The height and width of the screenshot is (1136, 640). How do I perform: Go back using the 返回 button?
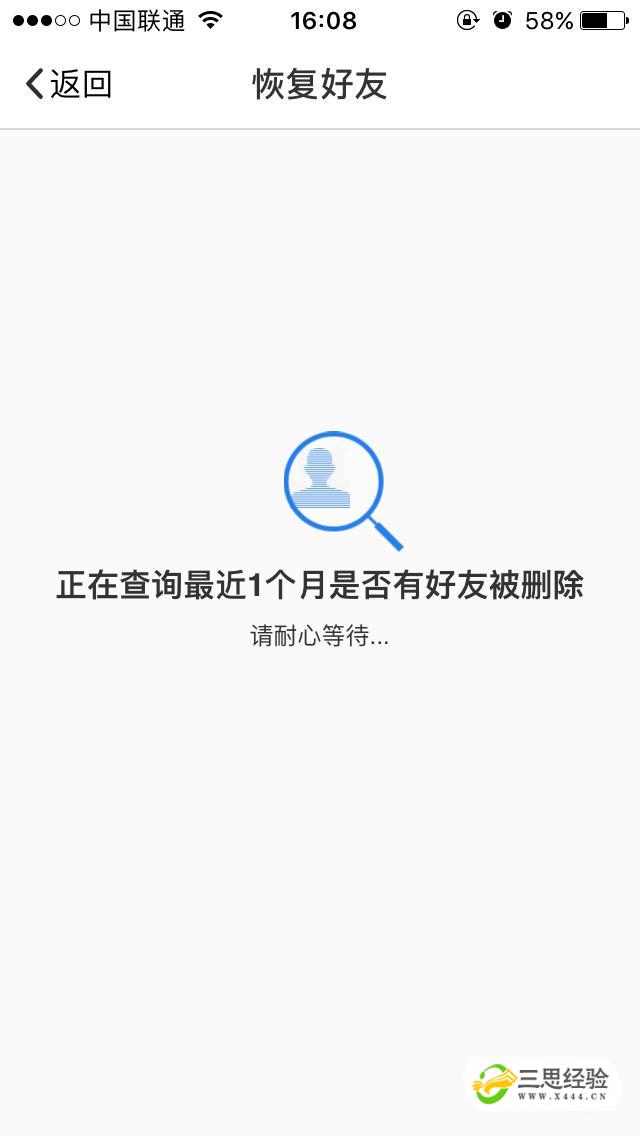[x=69, y=84]
